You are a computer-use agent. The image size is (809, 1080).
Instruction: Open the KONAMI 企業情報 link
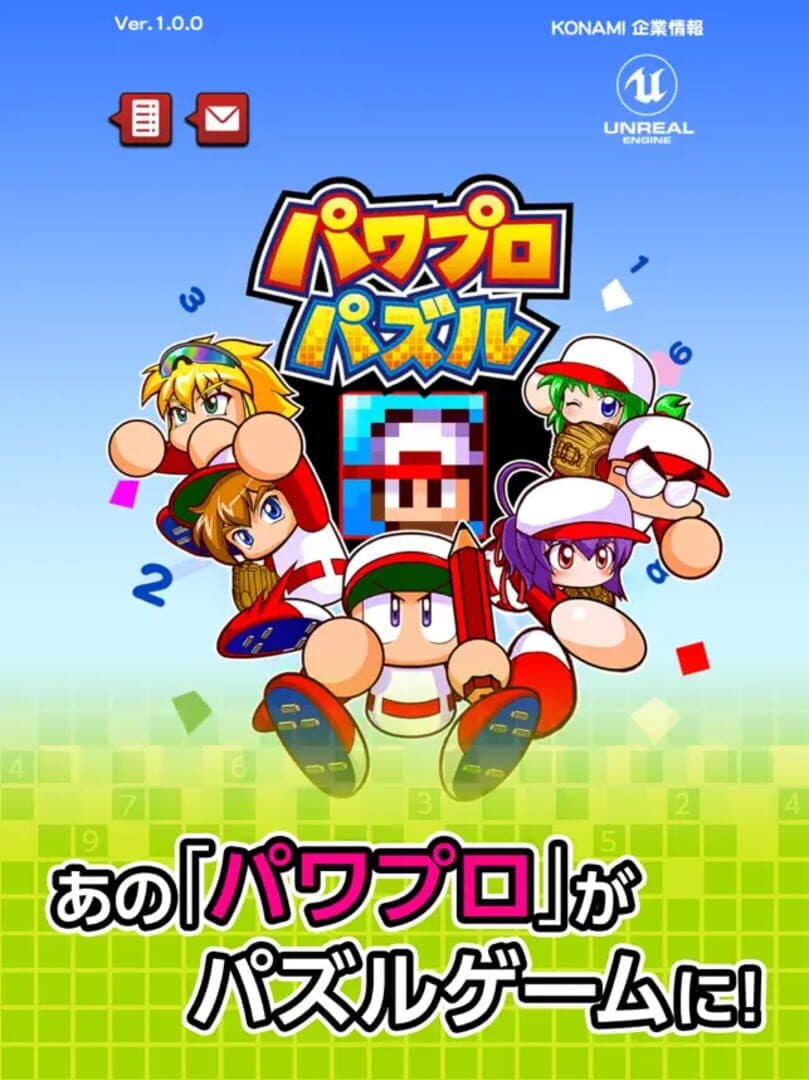point(626,28)
